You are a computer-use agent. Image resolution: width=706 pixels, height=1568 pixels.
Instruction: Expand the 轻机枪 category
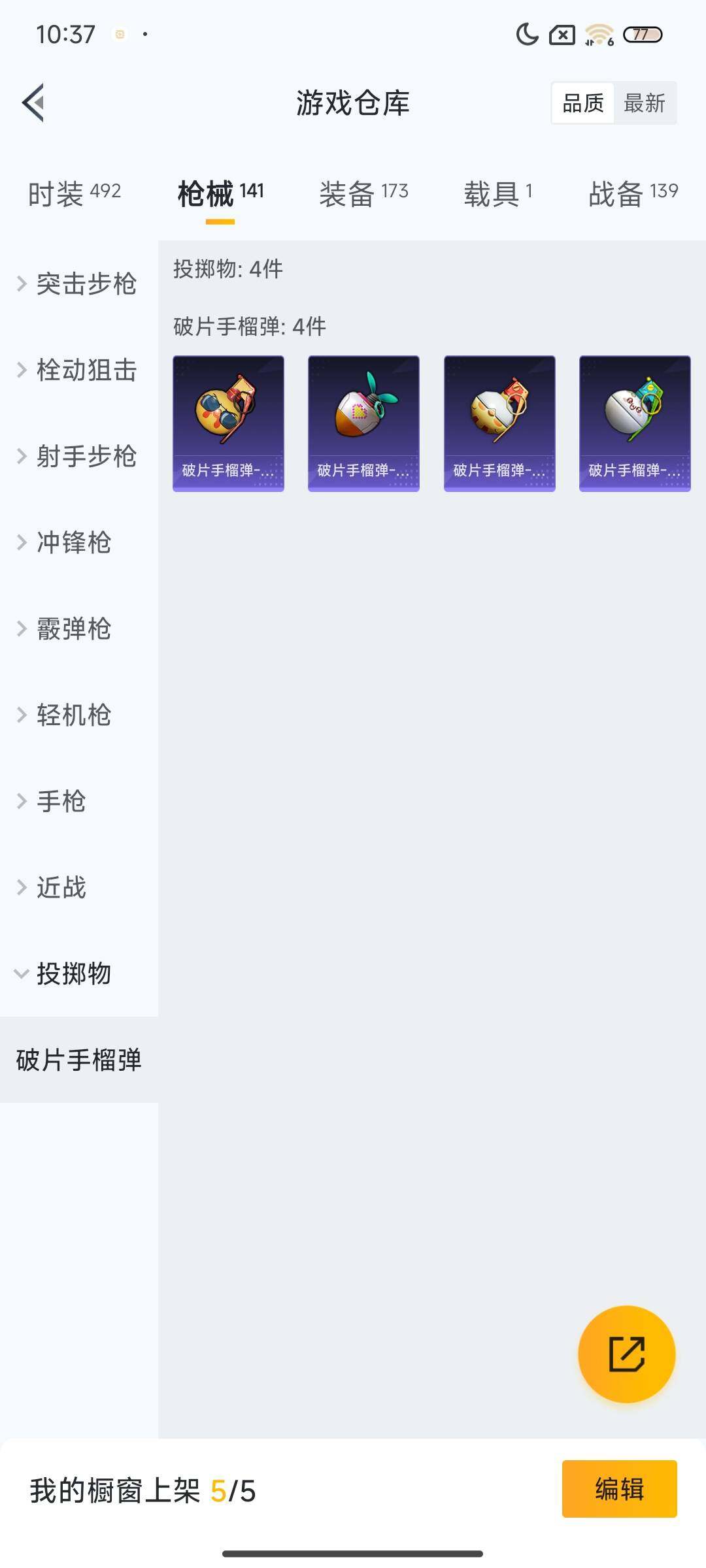pos(65,715)
